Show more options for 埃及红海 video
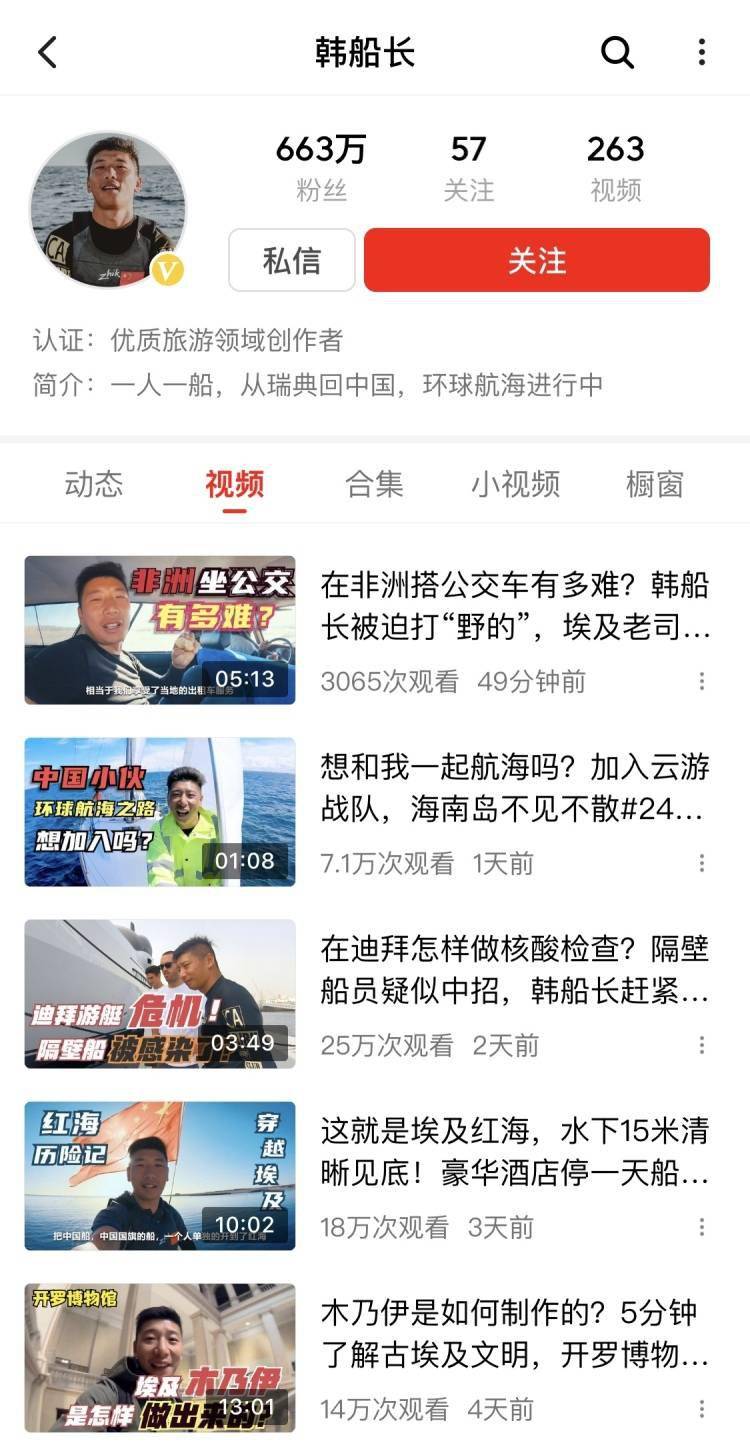750x1447 pixels. [x=702, y=1227]
